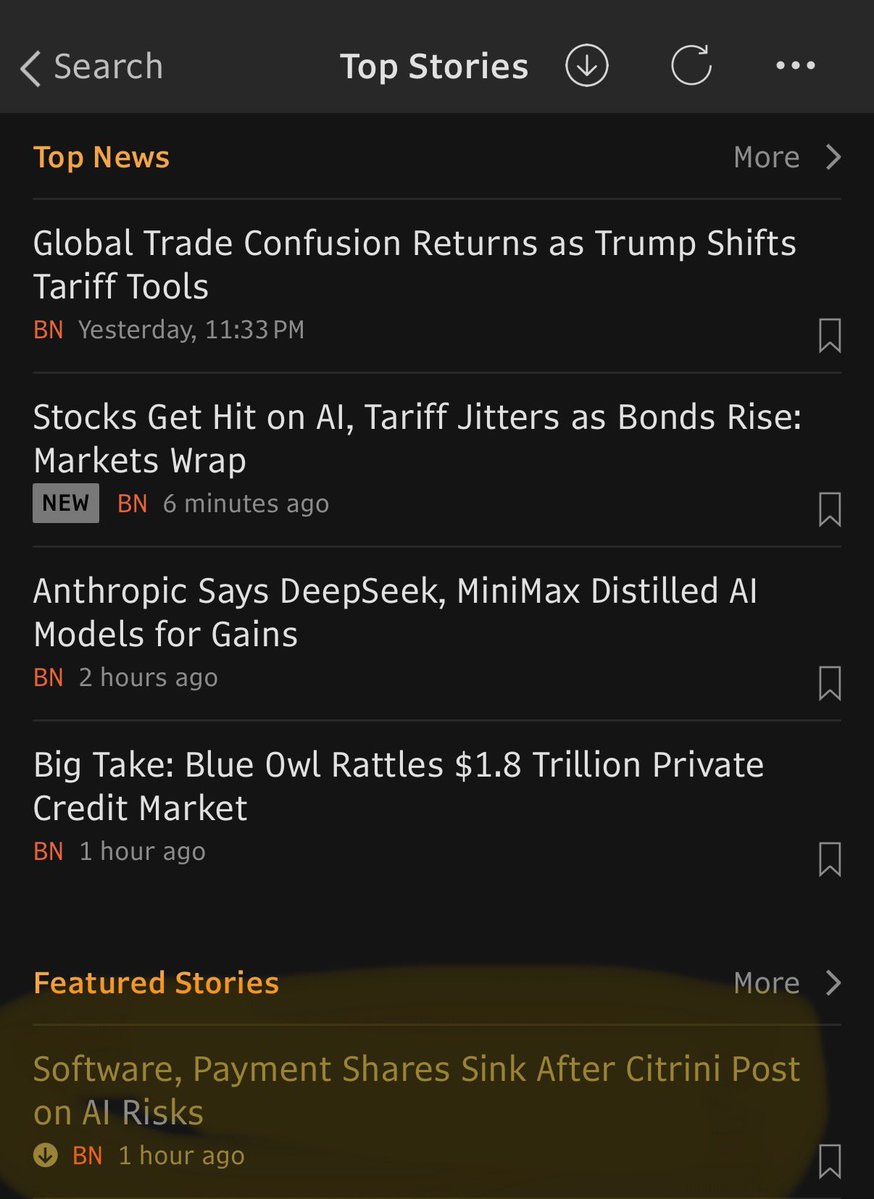Bookmark the Software, Payment Shares story
Screen dimensions: 874x1199
829,1161
